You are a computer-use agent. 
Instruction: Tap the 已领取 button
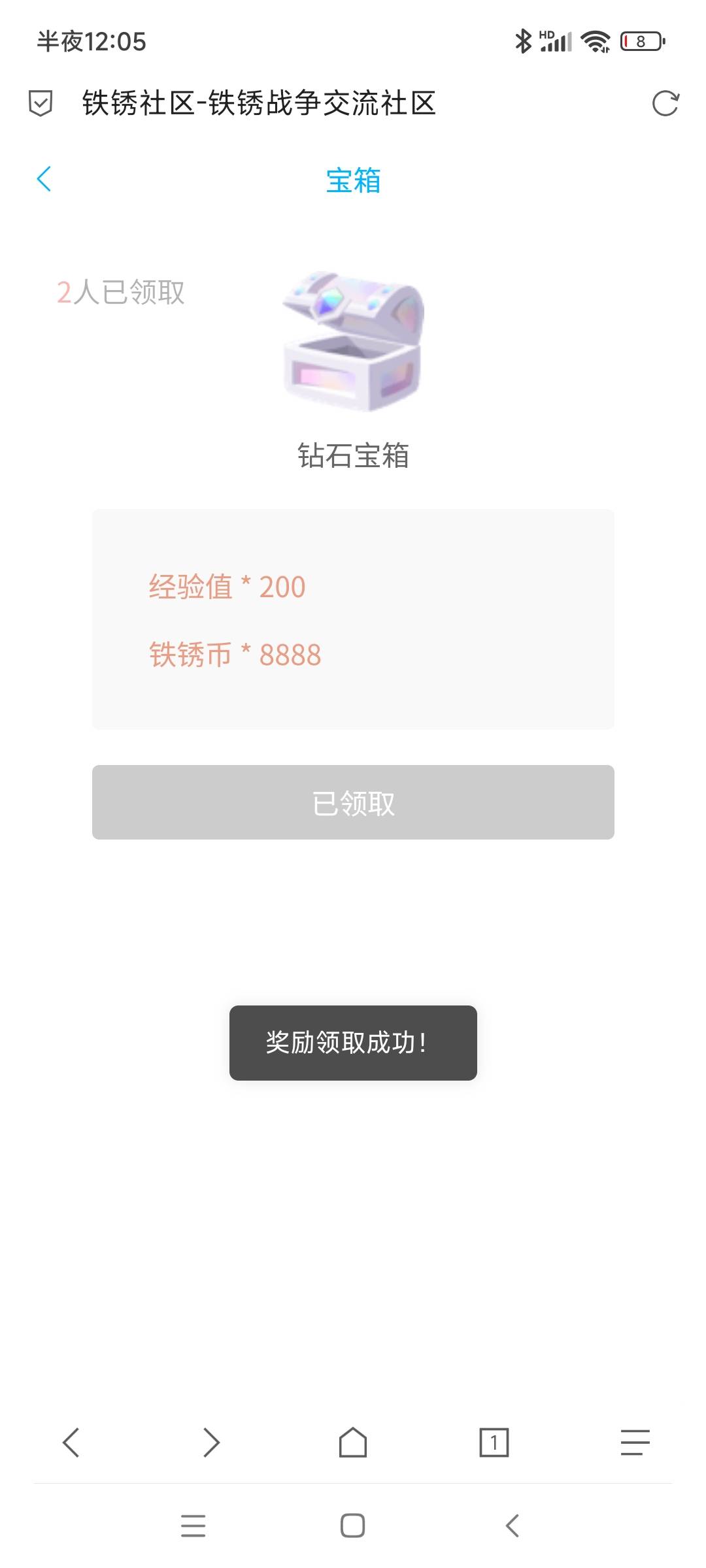click(x=353, y=802)
